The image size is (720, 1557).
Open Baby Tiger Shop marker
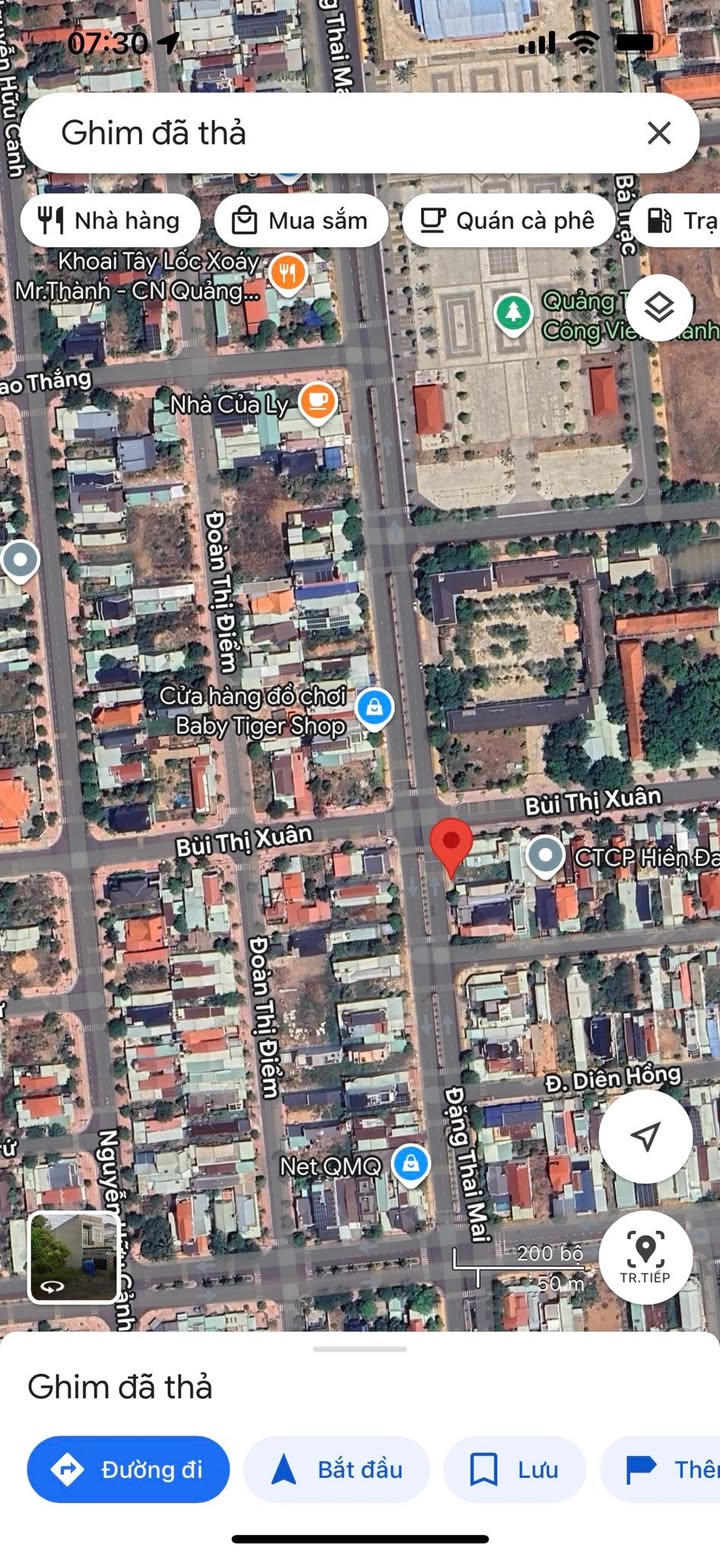click(x=374, y=709)
